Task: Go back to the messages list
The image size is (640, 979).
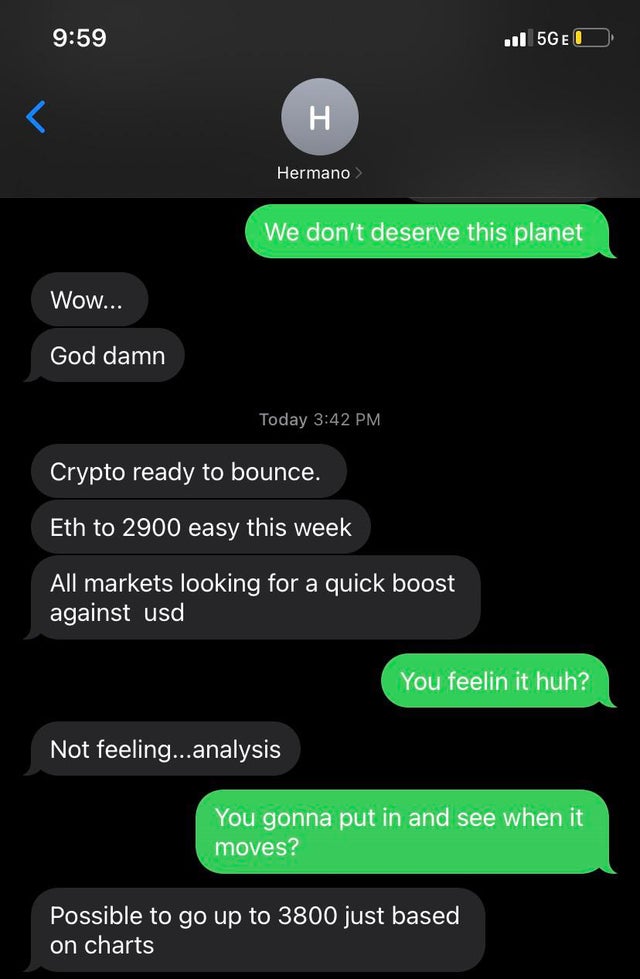Action: click(36, 117)
